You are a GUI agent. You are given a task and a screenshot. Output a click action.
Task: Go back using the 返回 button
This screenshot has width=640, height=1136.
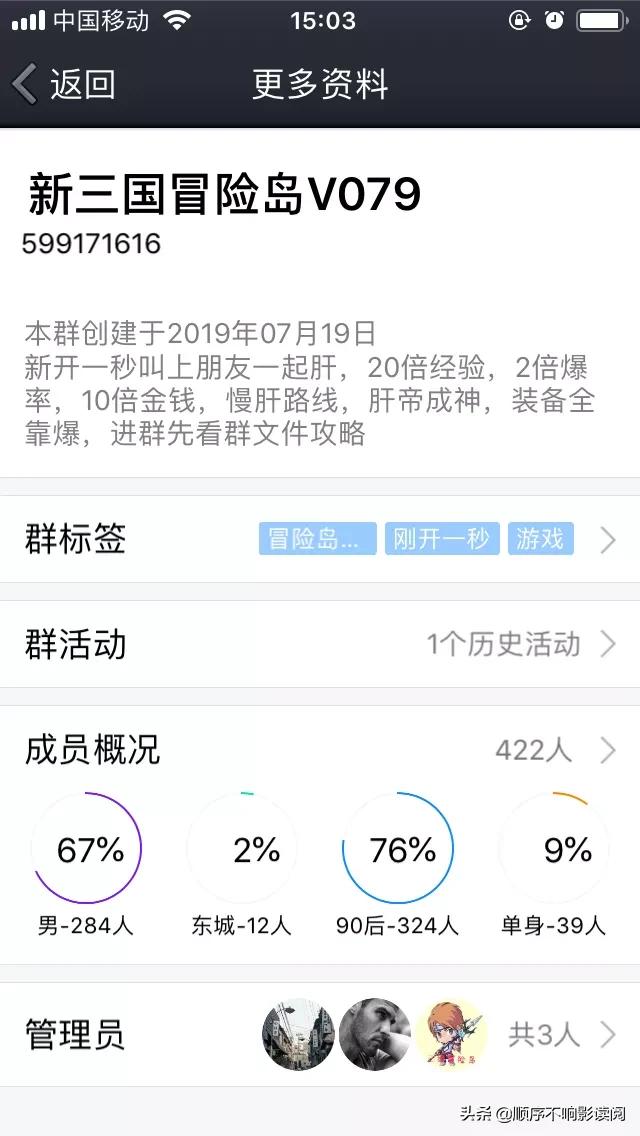point(64,85)
